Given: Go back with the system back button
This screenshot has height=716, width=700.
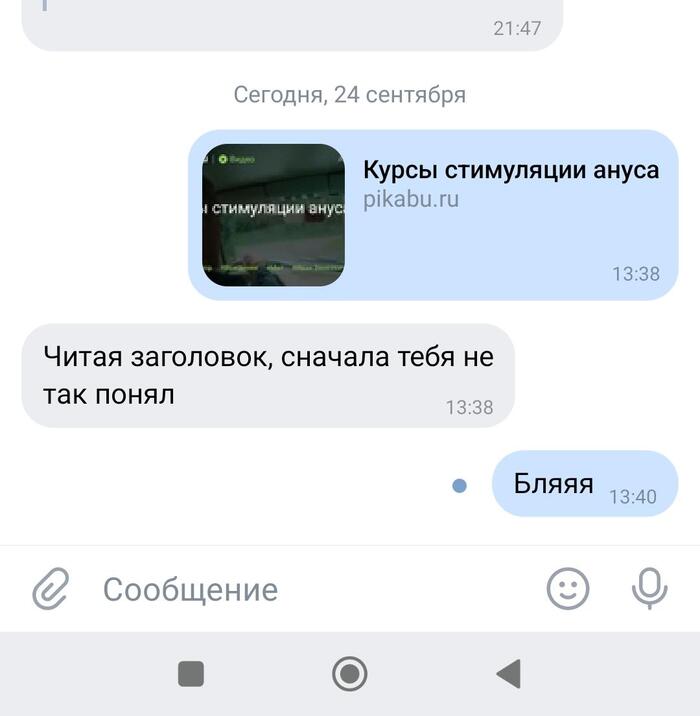Looking at the screenshot, I should pyautogui.click(x=509, y=674).
